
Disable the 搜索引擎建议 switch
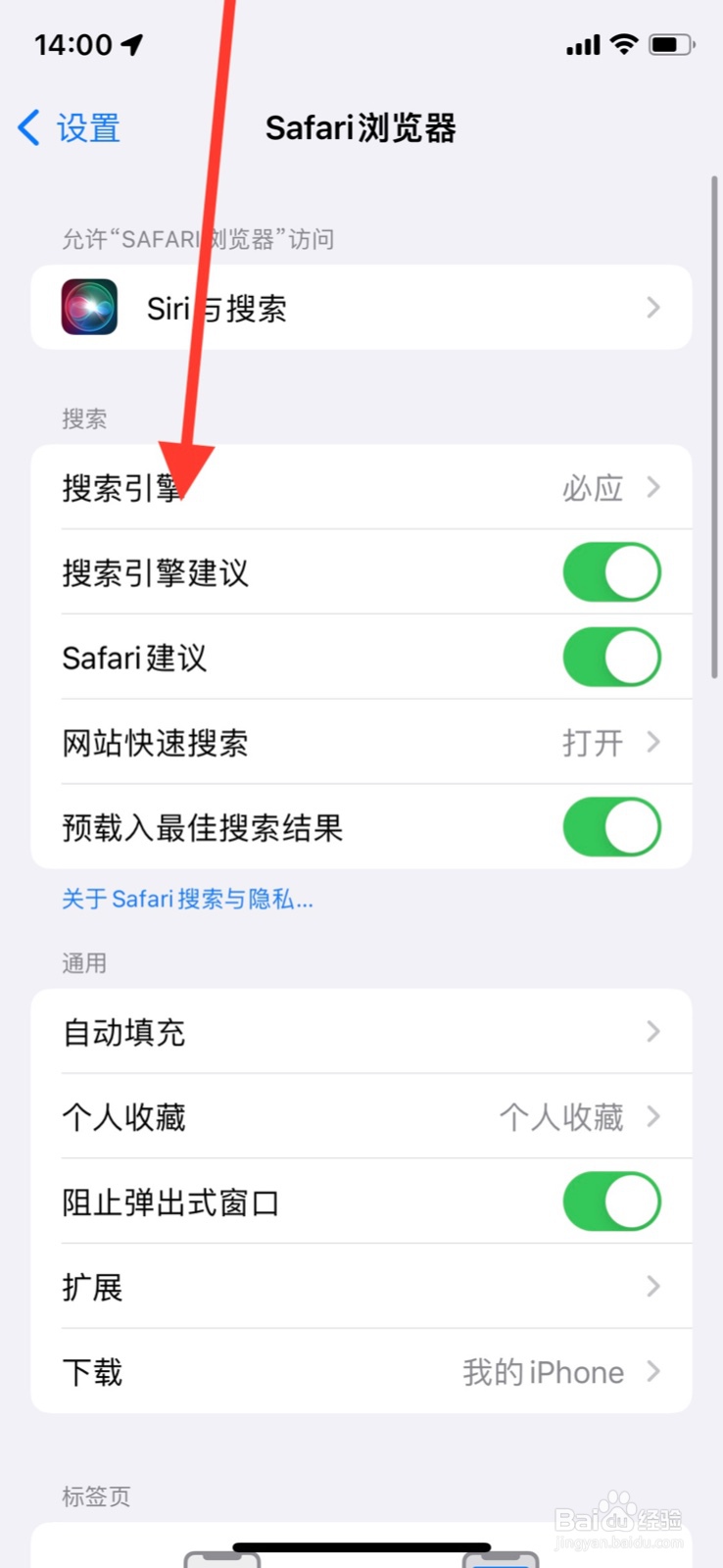click(x=611, y=572)
